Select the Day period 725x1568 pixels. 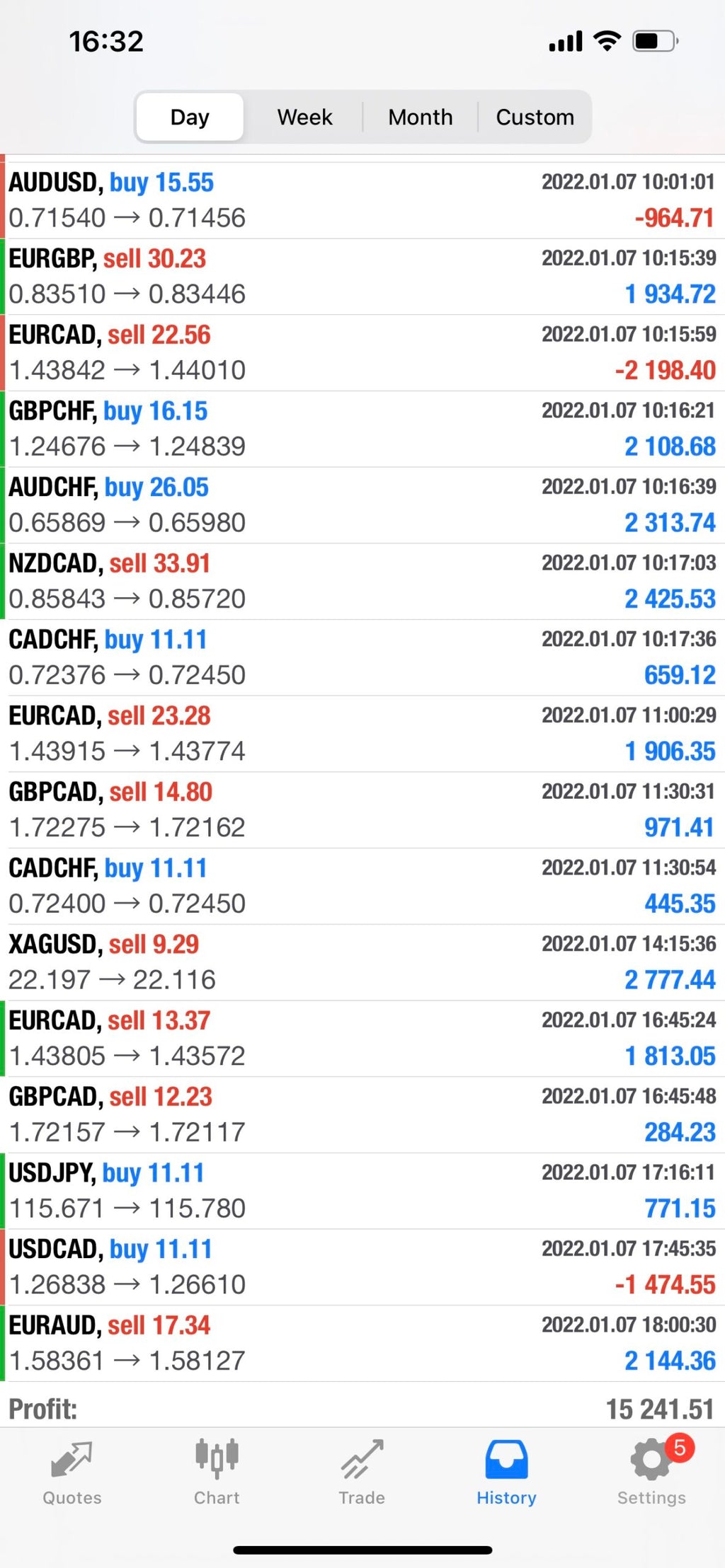pos(190,117)
